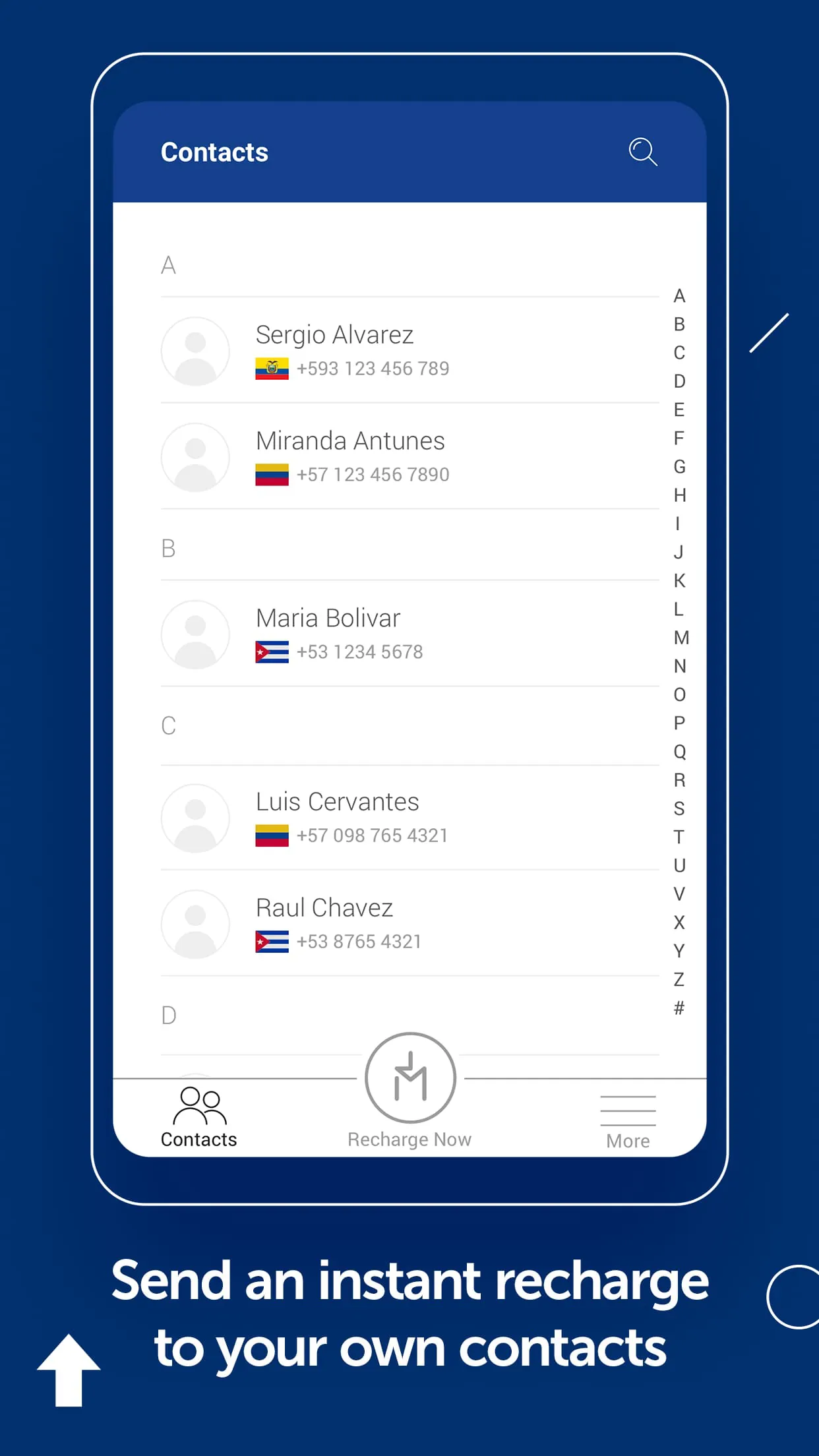Tap the Recharge Now logo icon
The width and height of the screenshot is (819, 1456).
click(409, 1077)
